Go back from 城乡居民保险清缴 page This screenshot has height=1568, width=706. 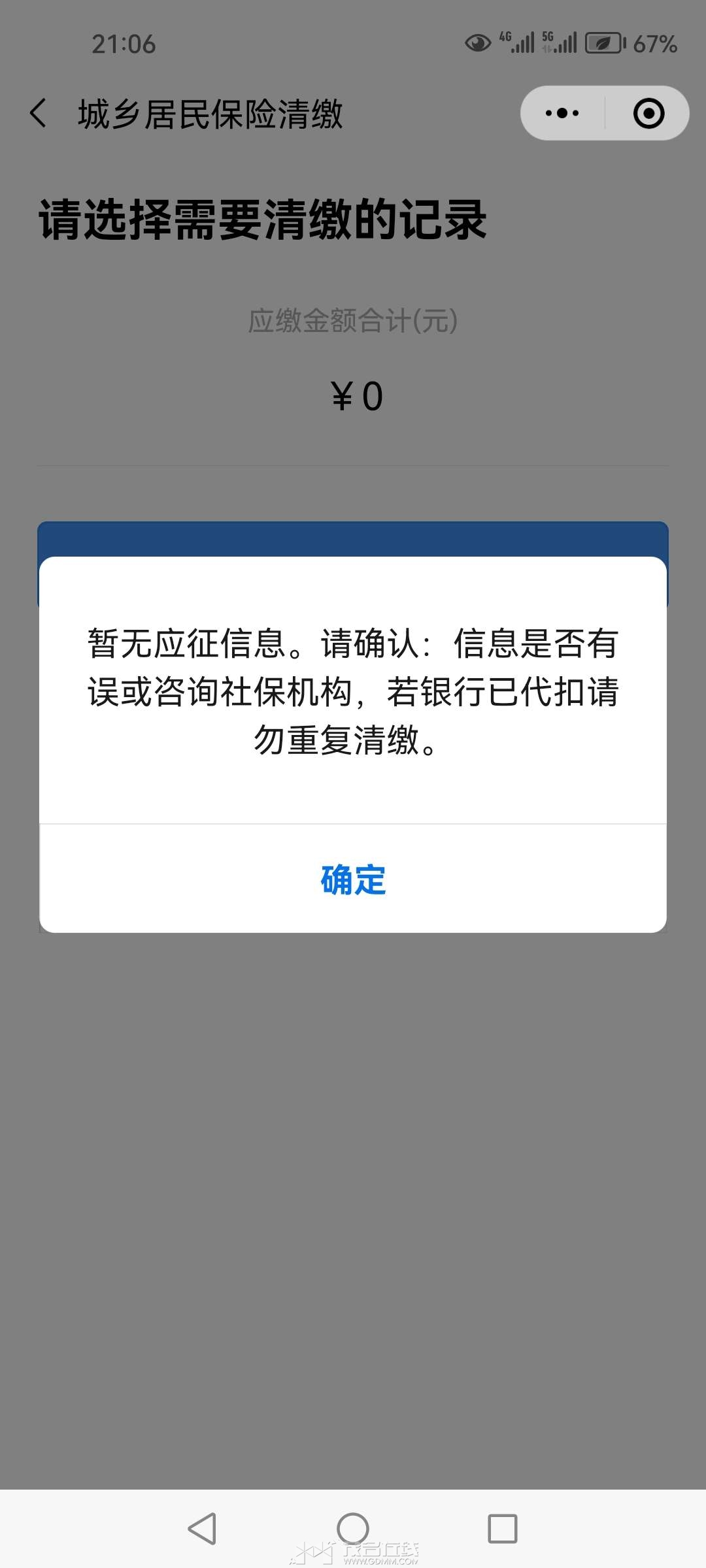[x=39, y=113]
